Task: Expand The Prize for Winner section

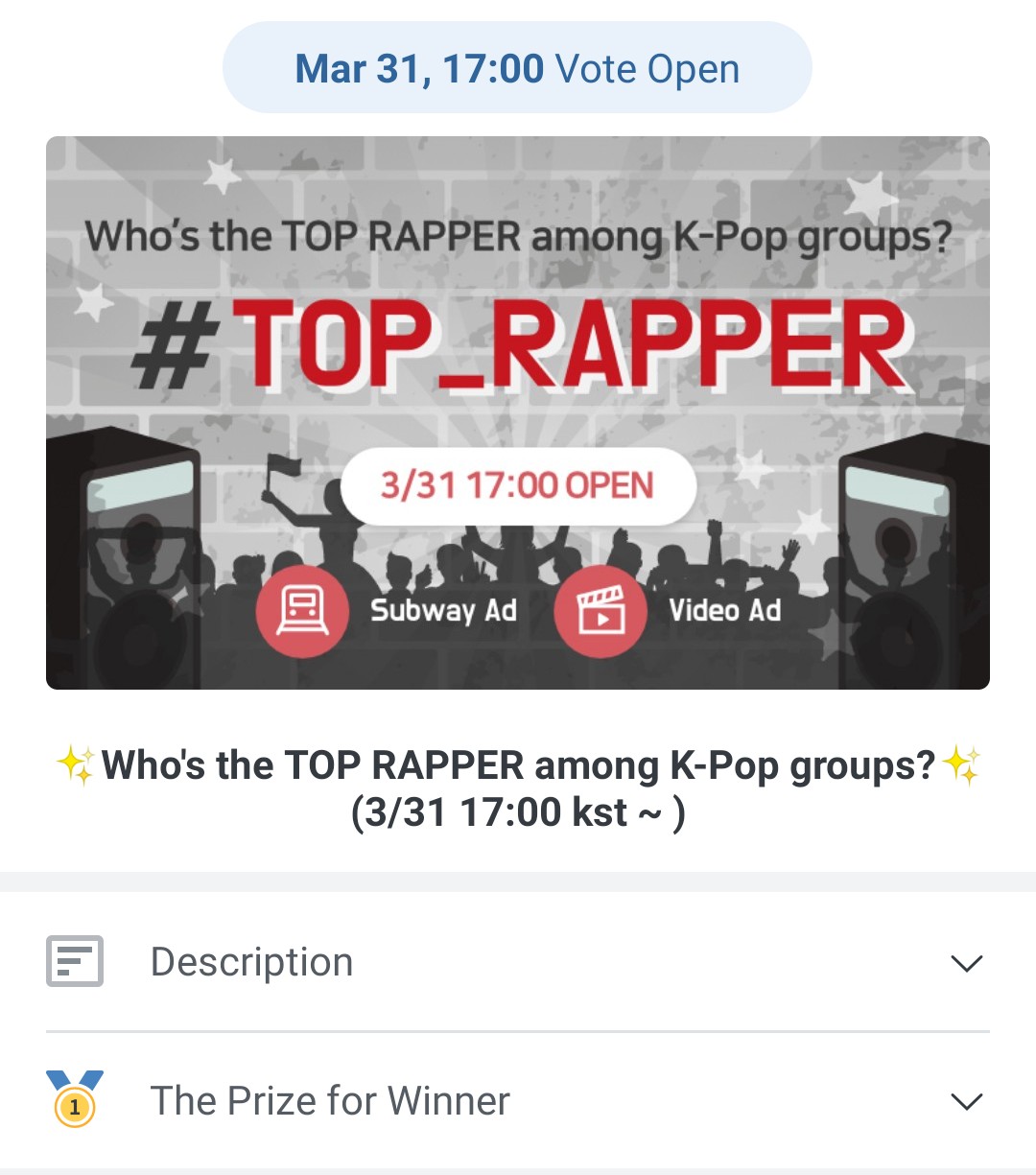Action: point(965,1101)
